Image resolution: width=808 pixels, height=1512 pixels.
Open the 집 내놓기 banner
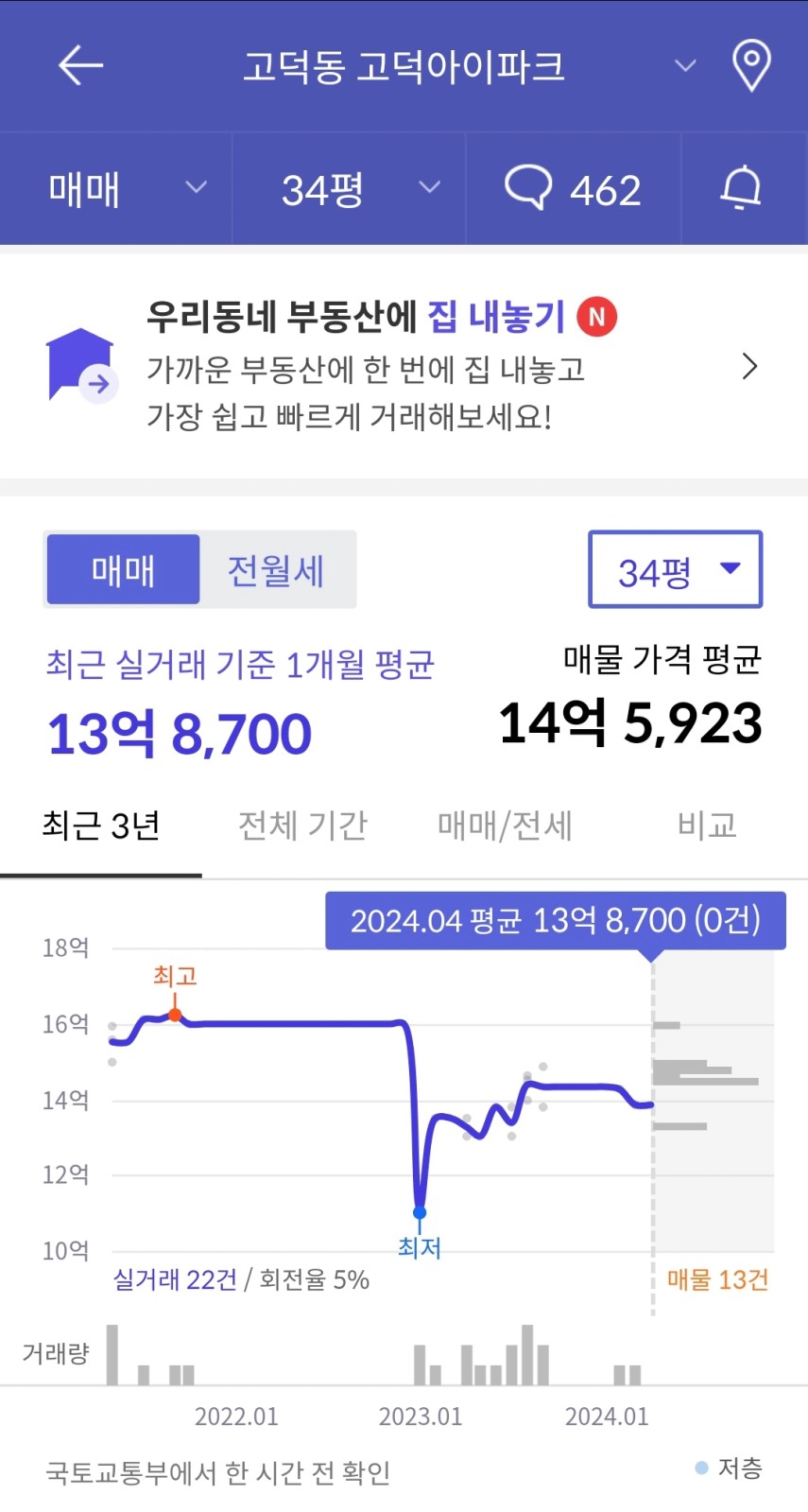404,366
